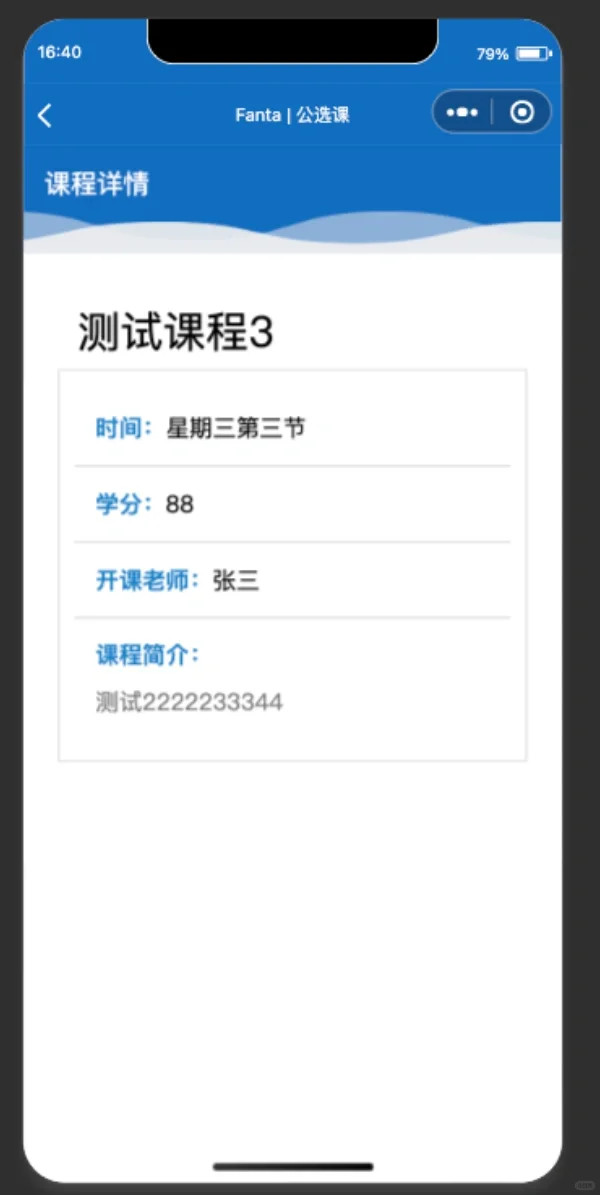
Task: Open the mini program's three-dot menu
Action: [462, 113]
